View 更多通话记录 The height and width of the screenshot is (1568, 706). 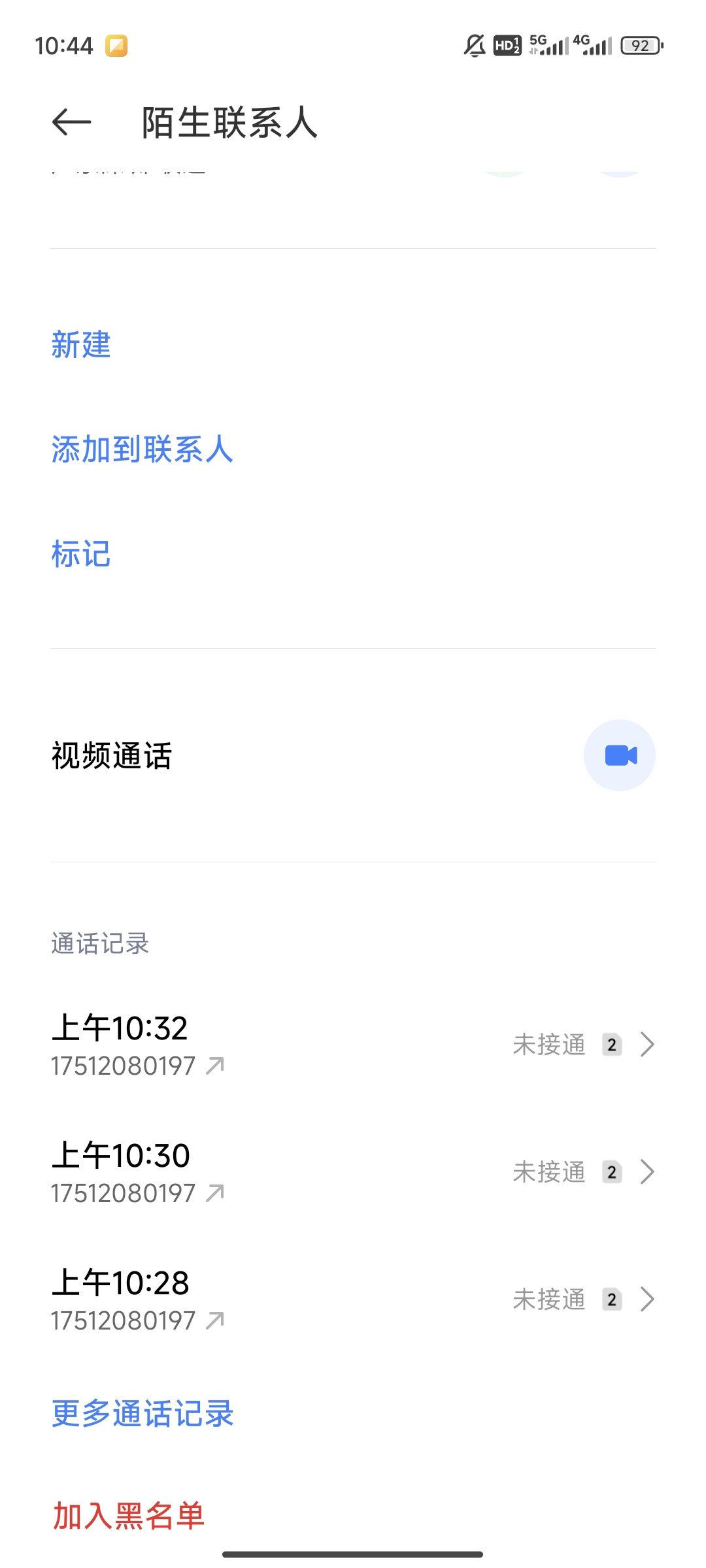(x=143, y=1413)
